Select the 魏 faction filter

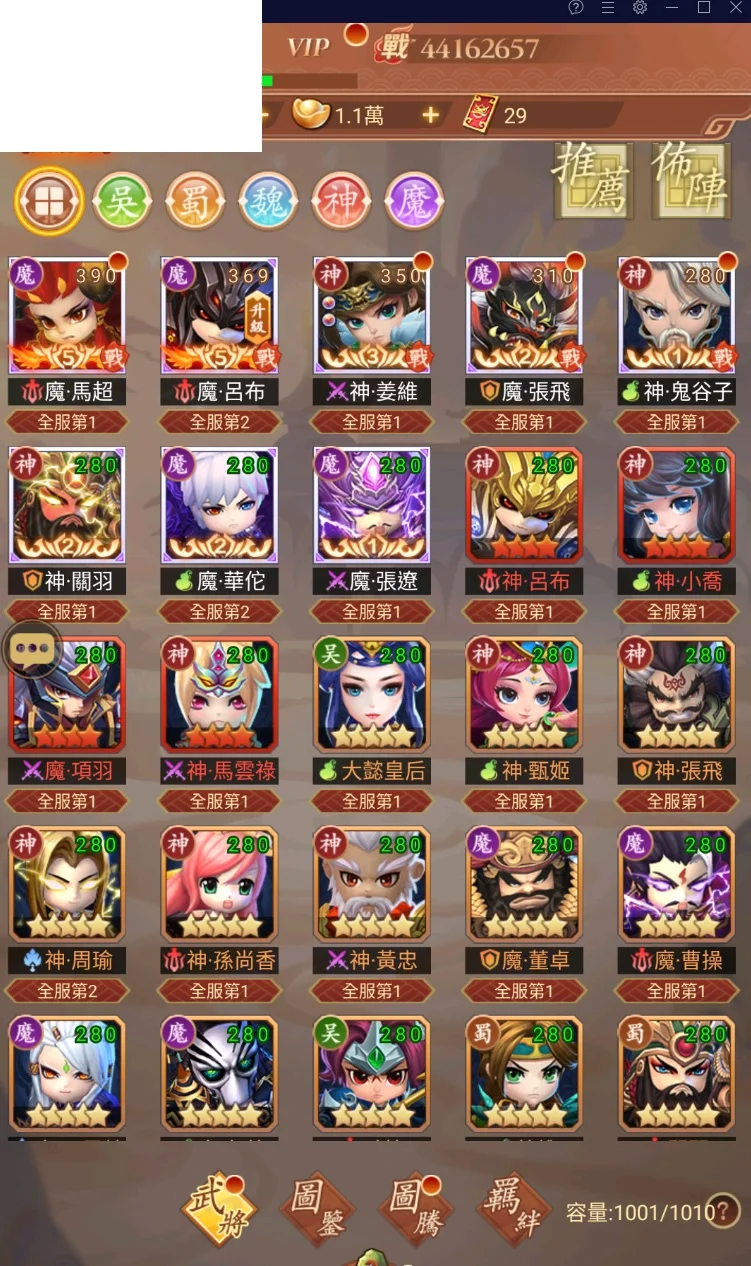point(267,203)
